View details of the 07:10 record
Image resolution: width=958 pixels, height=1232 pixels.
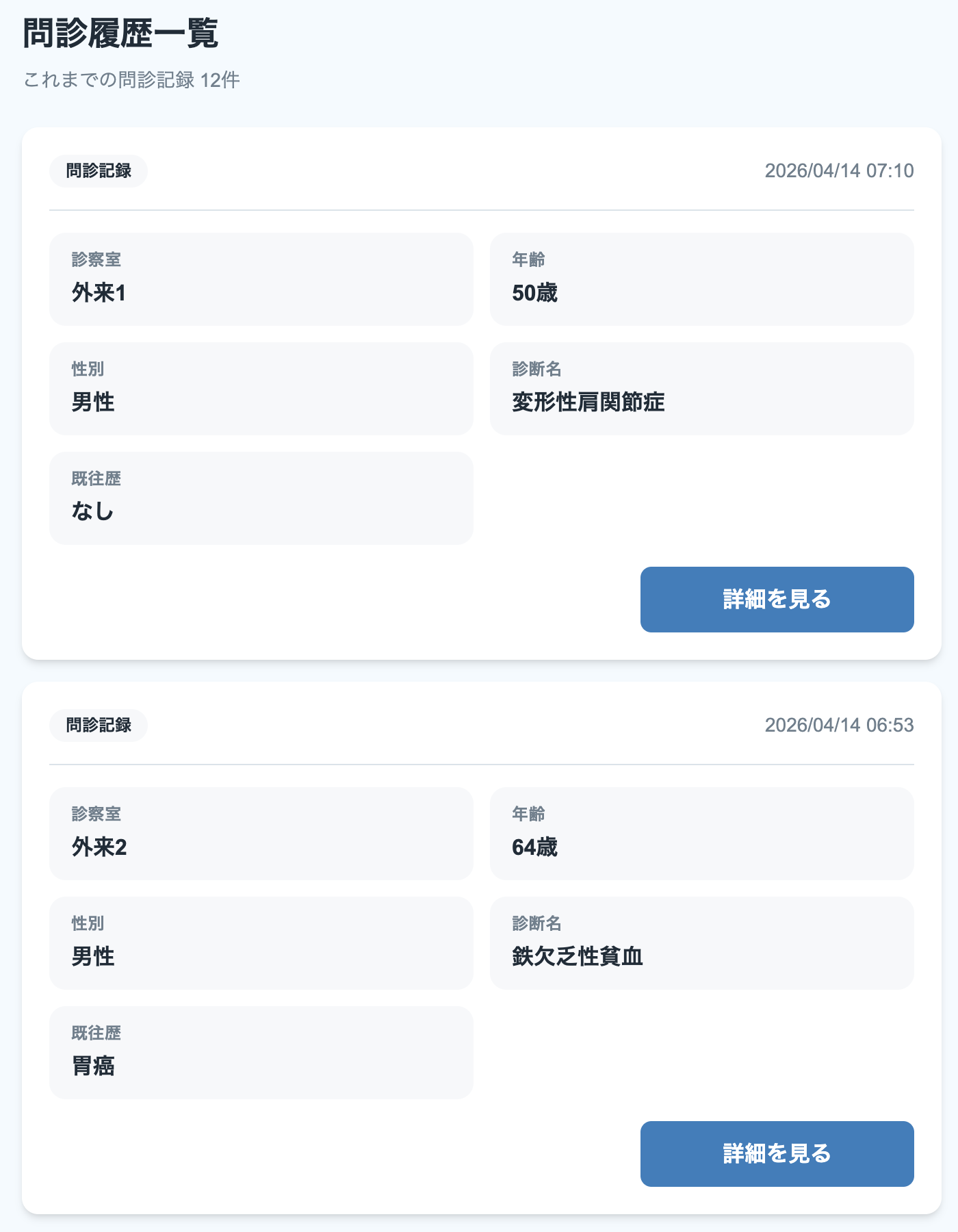777,599
